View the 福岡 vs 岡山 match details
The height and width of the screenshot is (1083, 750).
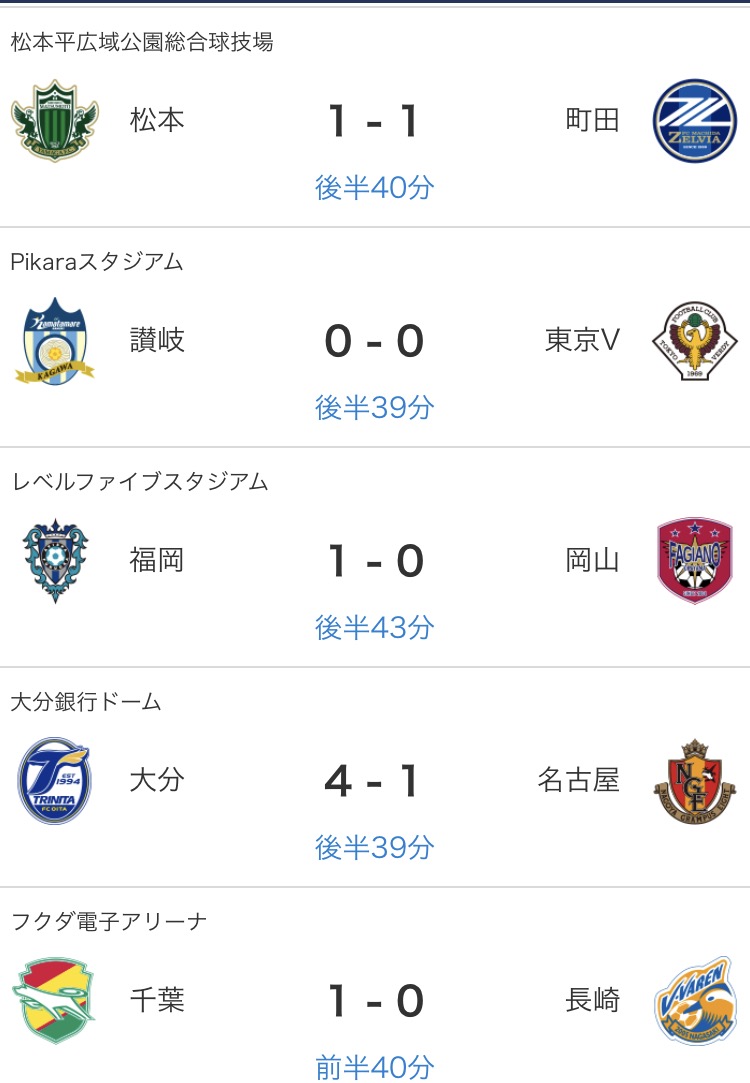coord(374,562)
